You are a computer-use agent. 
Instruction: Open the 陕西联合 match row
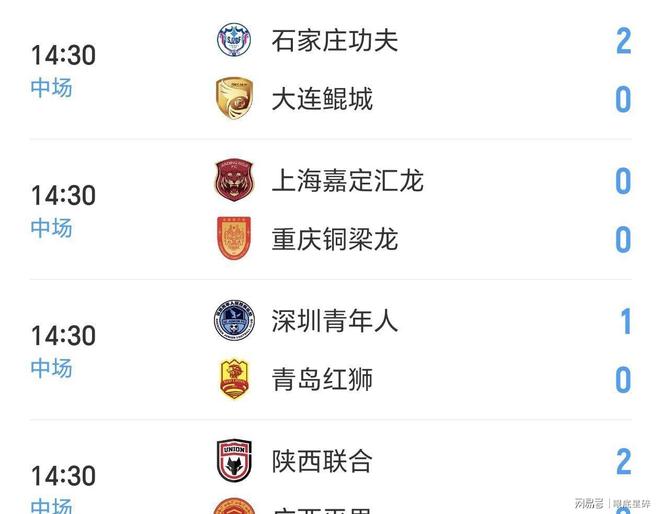(330, 475)
